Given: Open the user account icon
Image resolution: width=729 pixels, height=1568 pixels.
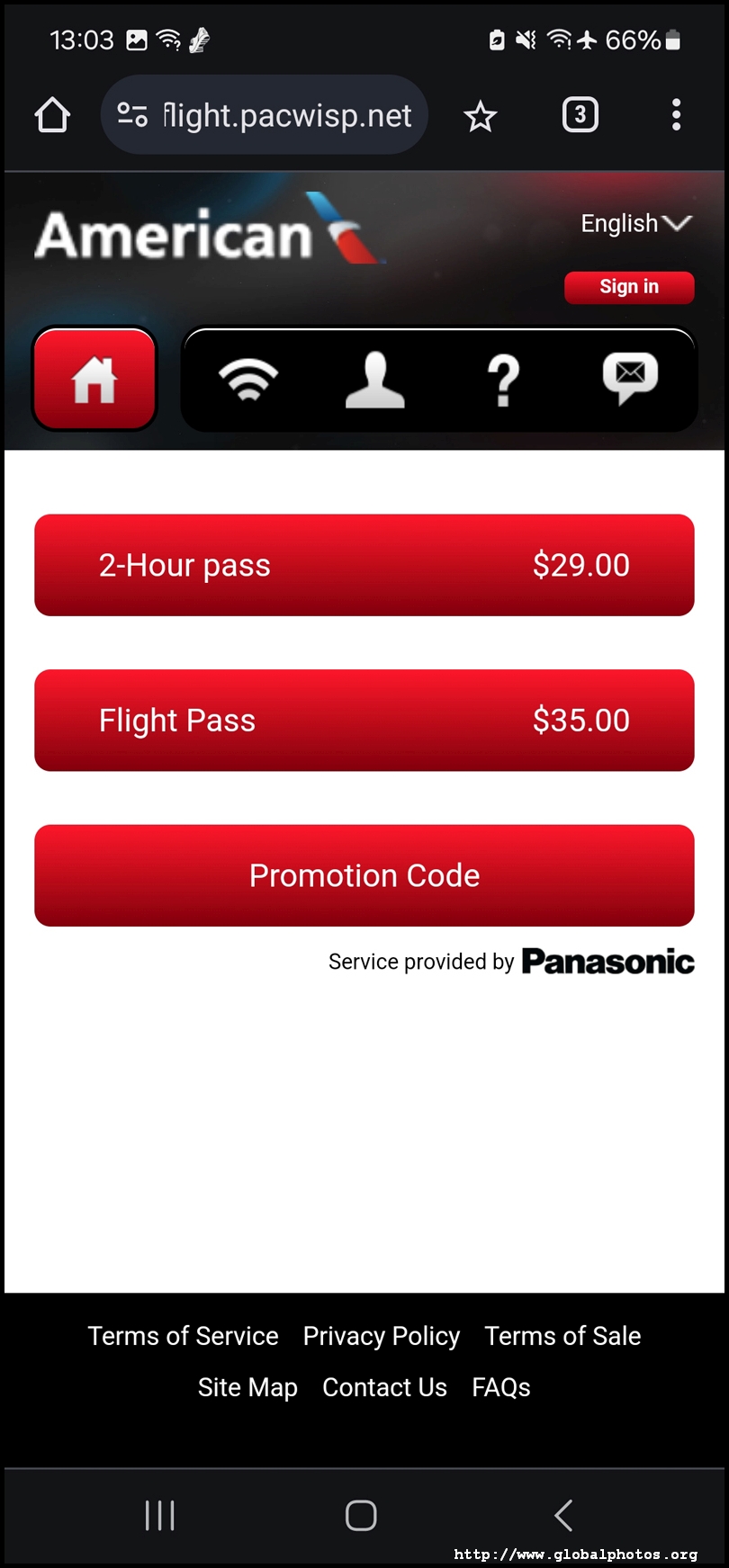Looking at the screenshot, I should 375,379.
